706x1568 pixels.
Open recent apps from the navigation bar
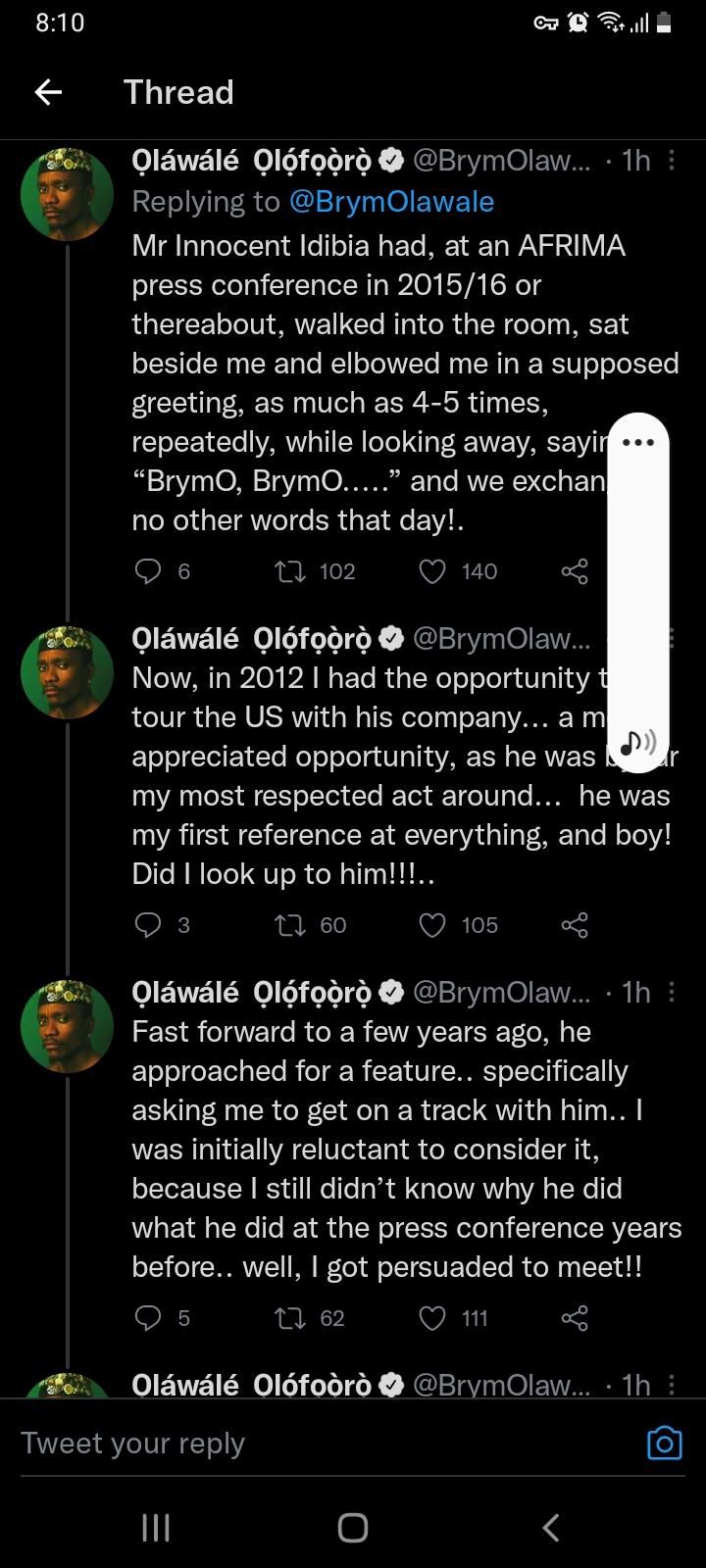coord(156,1527)
